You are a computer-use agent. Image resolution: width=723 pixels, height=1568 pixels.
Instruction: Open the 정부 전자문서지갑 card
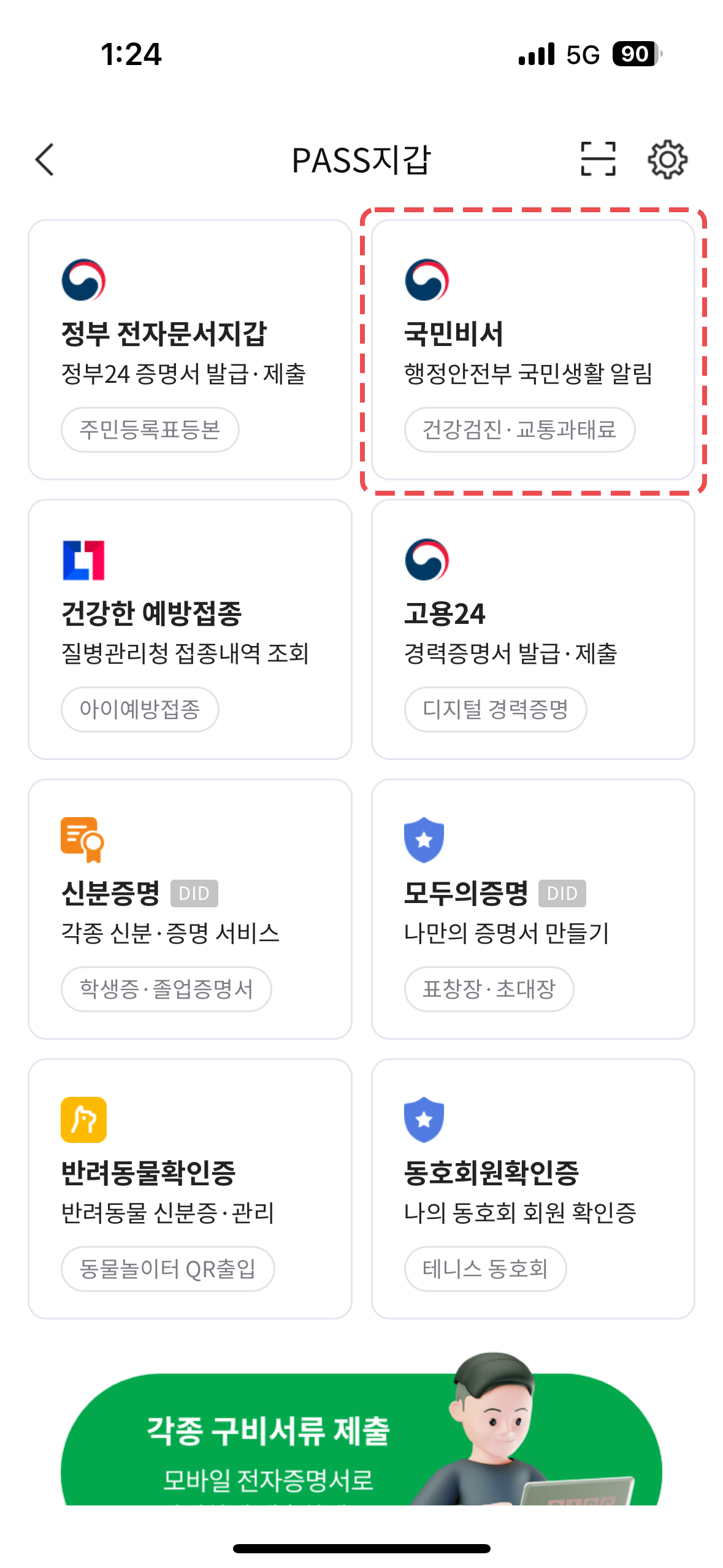click(190, 350)
